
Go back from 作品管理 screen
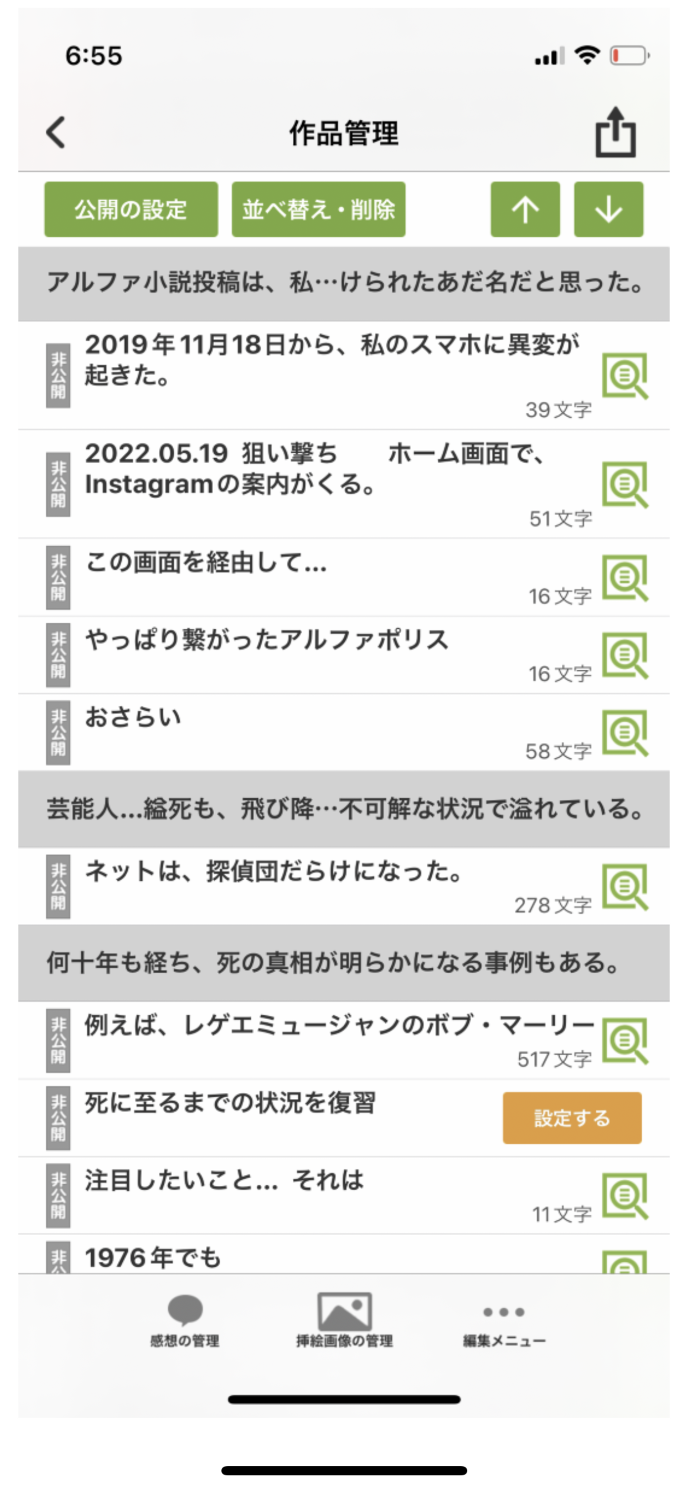tap(56, 133)
